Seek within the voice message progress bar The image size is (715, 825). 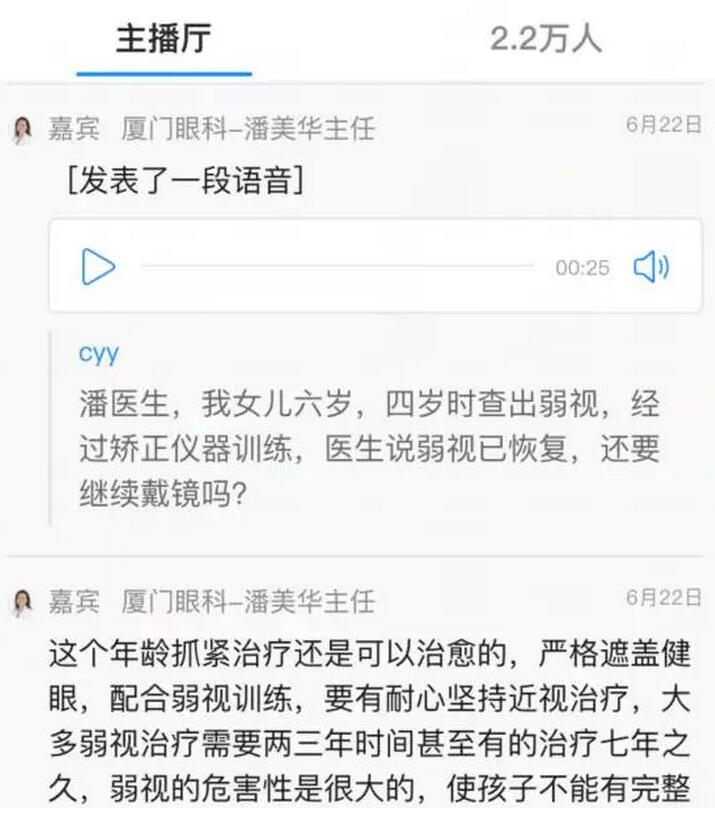tap(338, 267)
